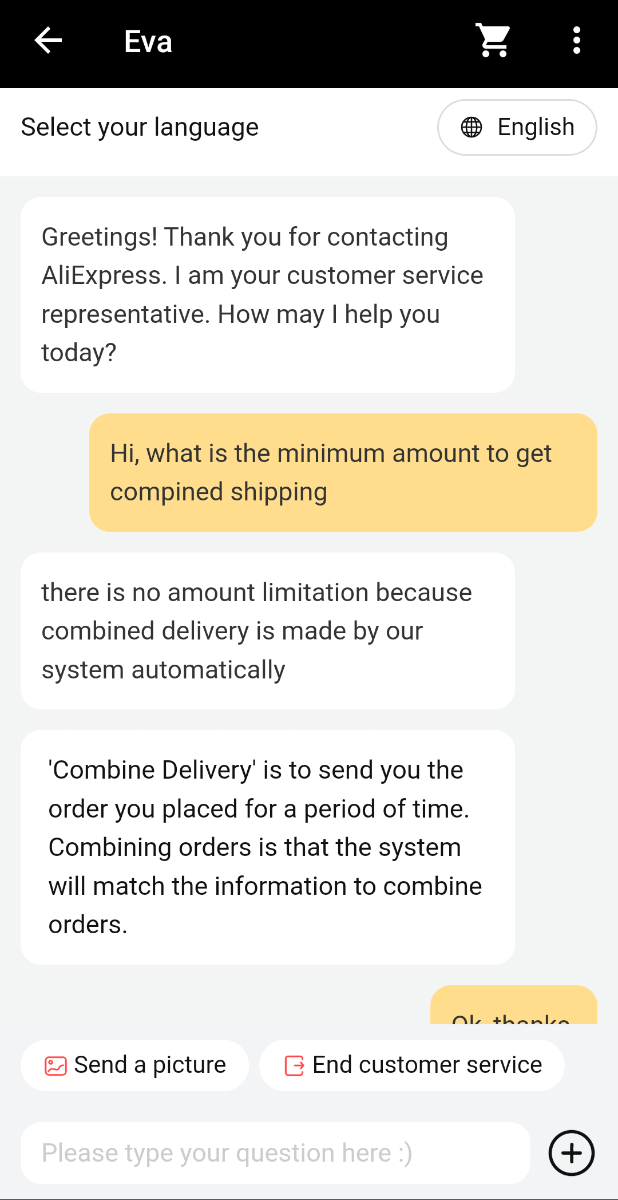
Task: Go back from the Eva chat
Action: pyautogui.click(x=48, y=41)
